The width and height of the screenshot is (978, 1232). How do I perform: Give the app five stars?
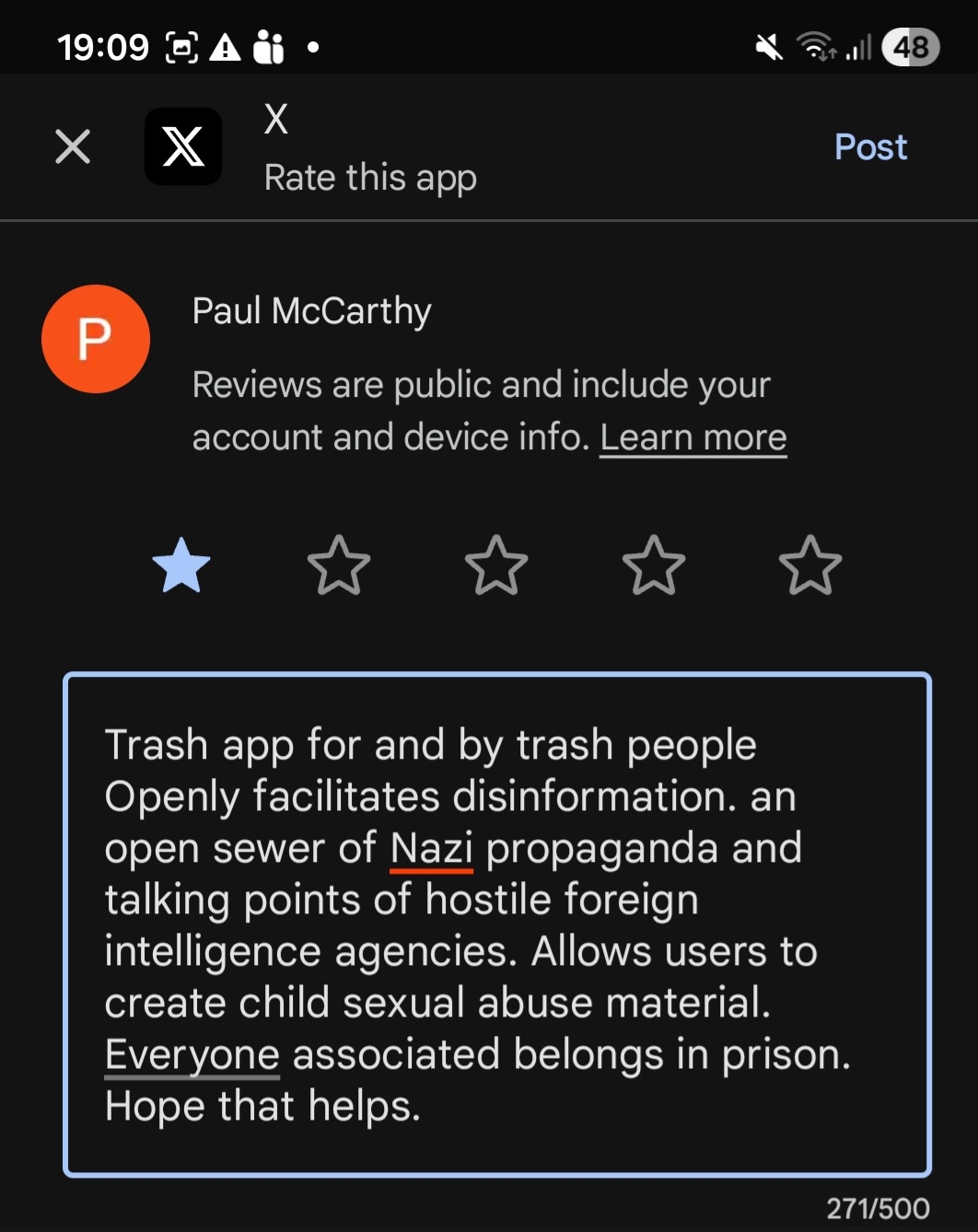pos(810,565)
